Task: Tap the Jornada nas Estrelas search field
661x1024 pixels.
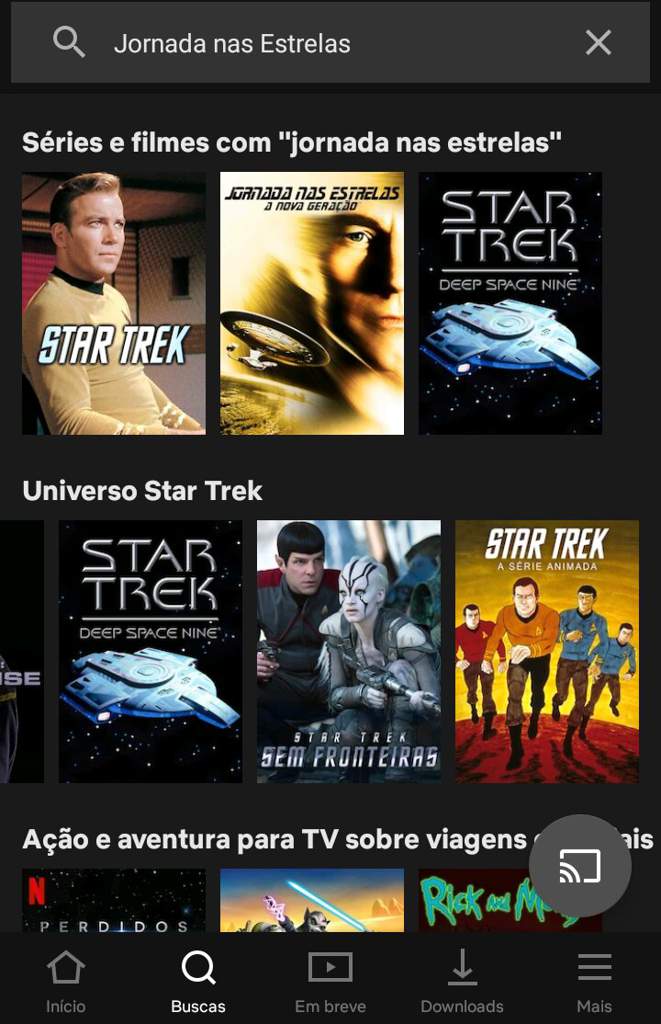Action: pyautogui.click(x=300, y=44)
